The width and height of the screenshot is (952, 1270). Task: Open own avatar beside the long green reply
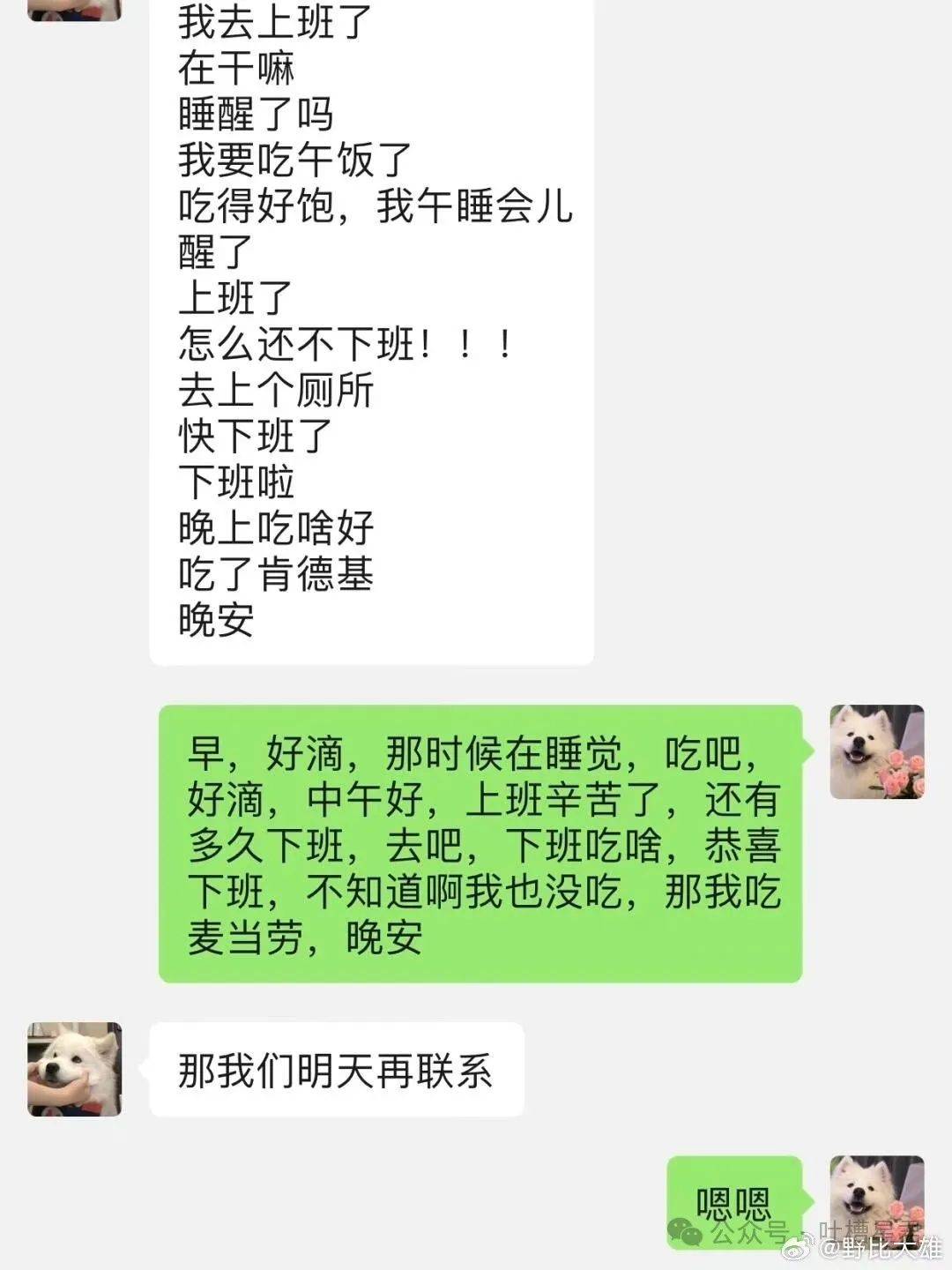coord(876,751)
